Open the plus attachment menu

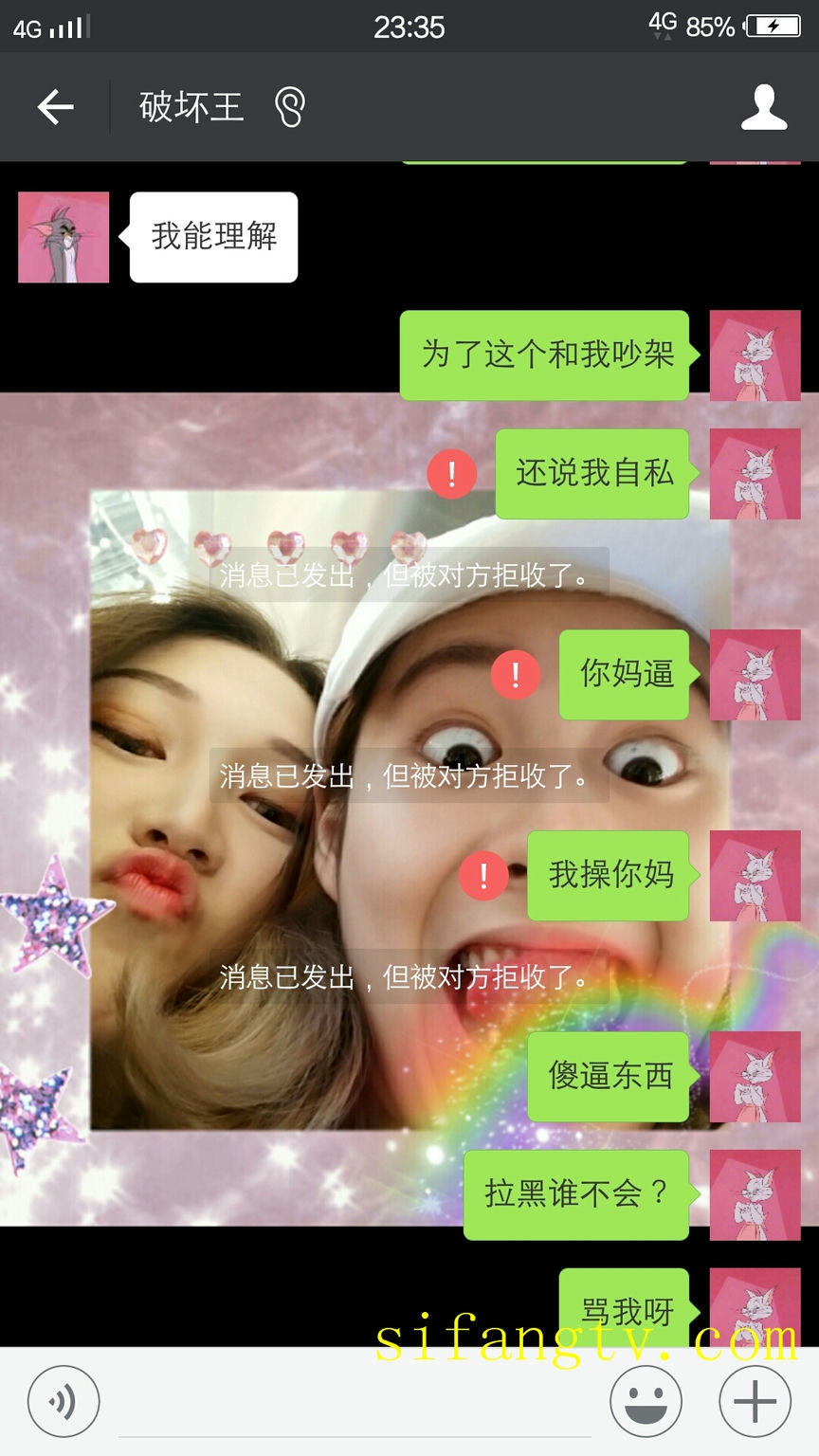(x=755, y=1401)
